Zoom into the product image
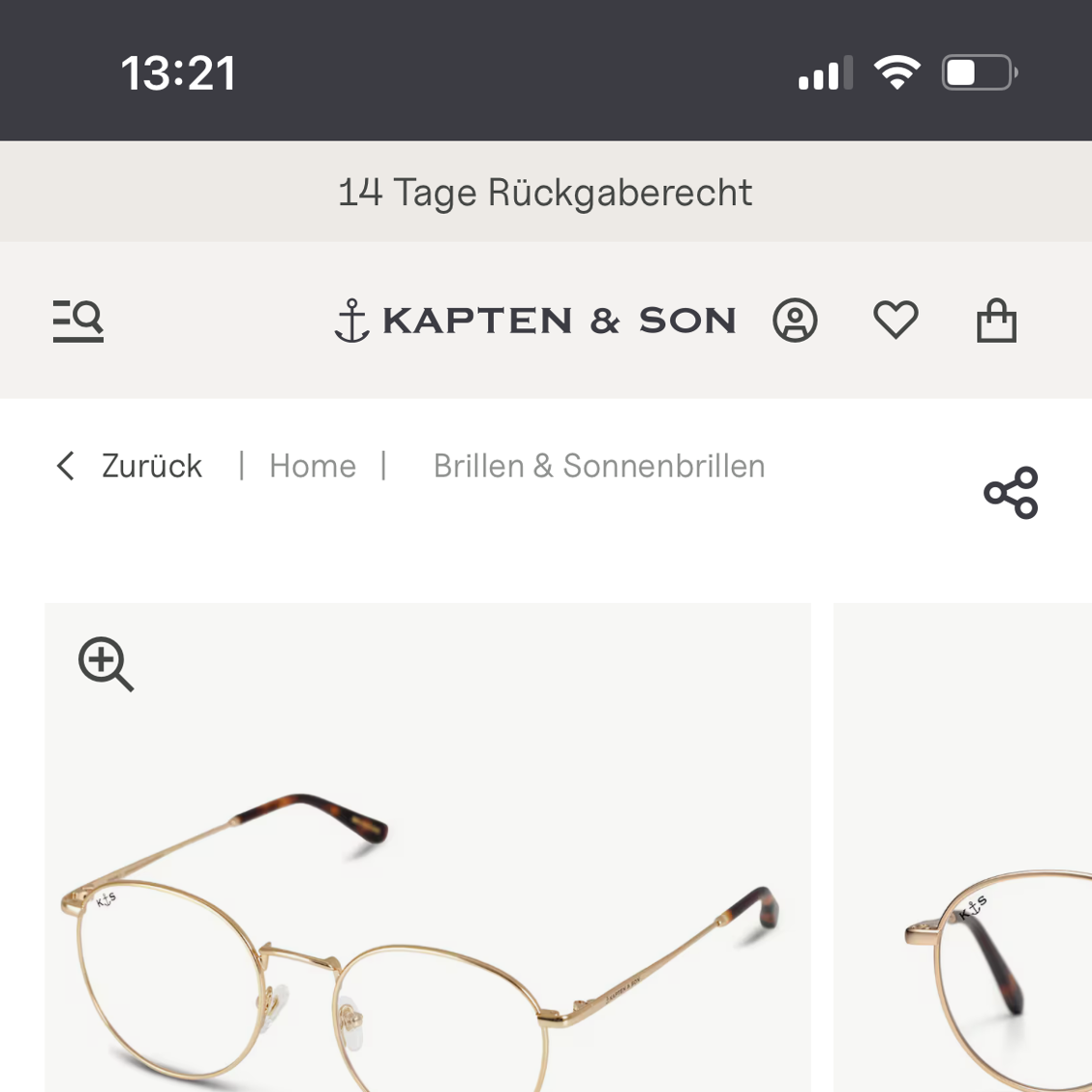Screen dimensions: 1092x1092 click(x=106, y=664)
